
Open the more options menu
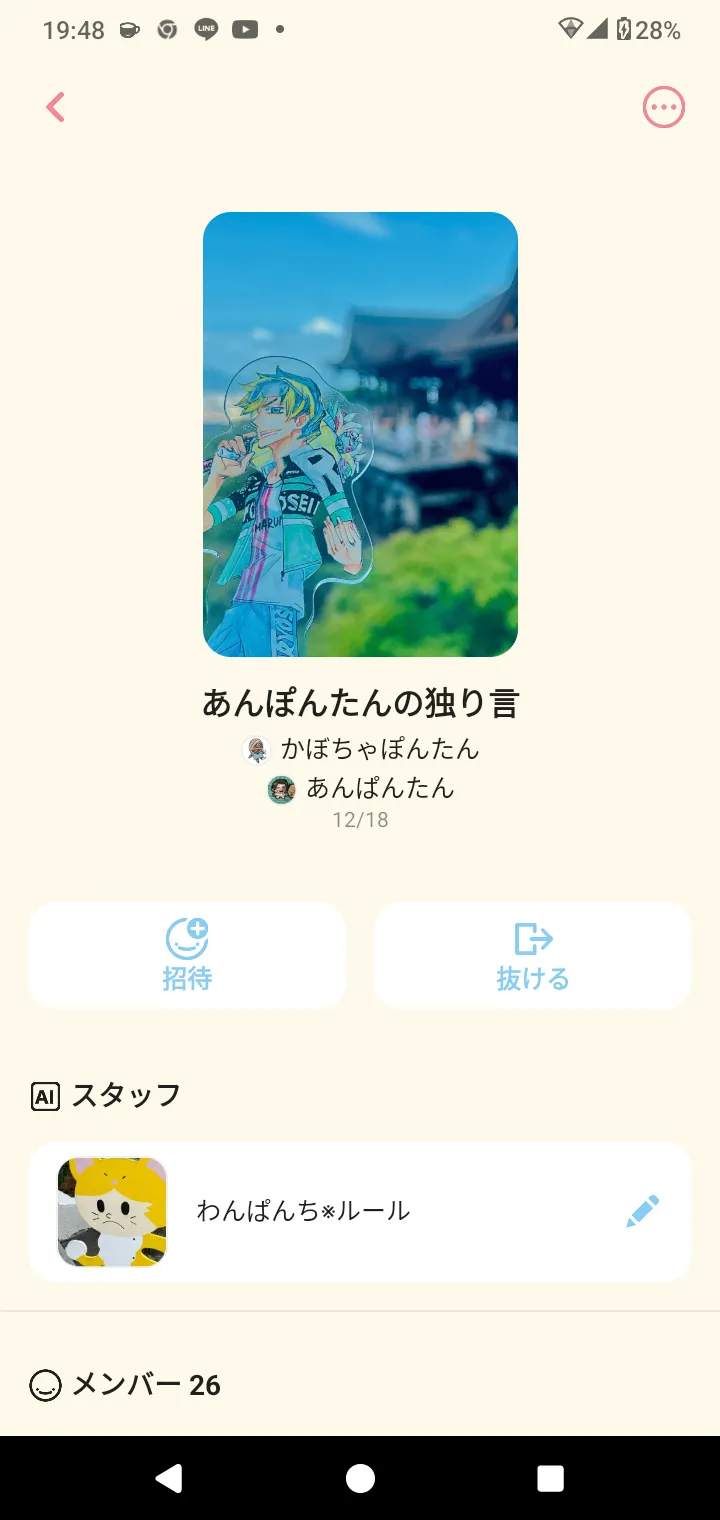pos(663,107)
